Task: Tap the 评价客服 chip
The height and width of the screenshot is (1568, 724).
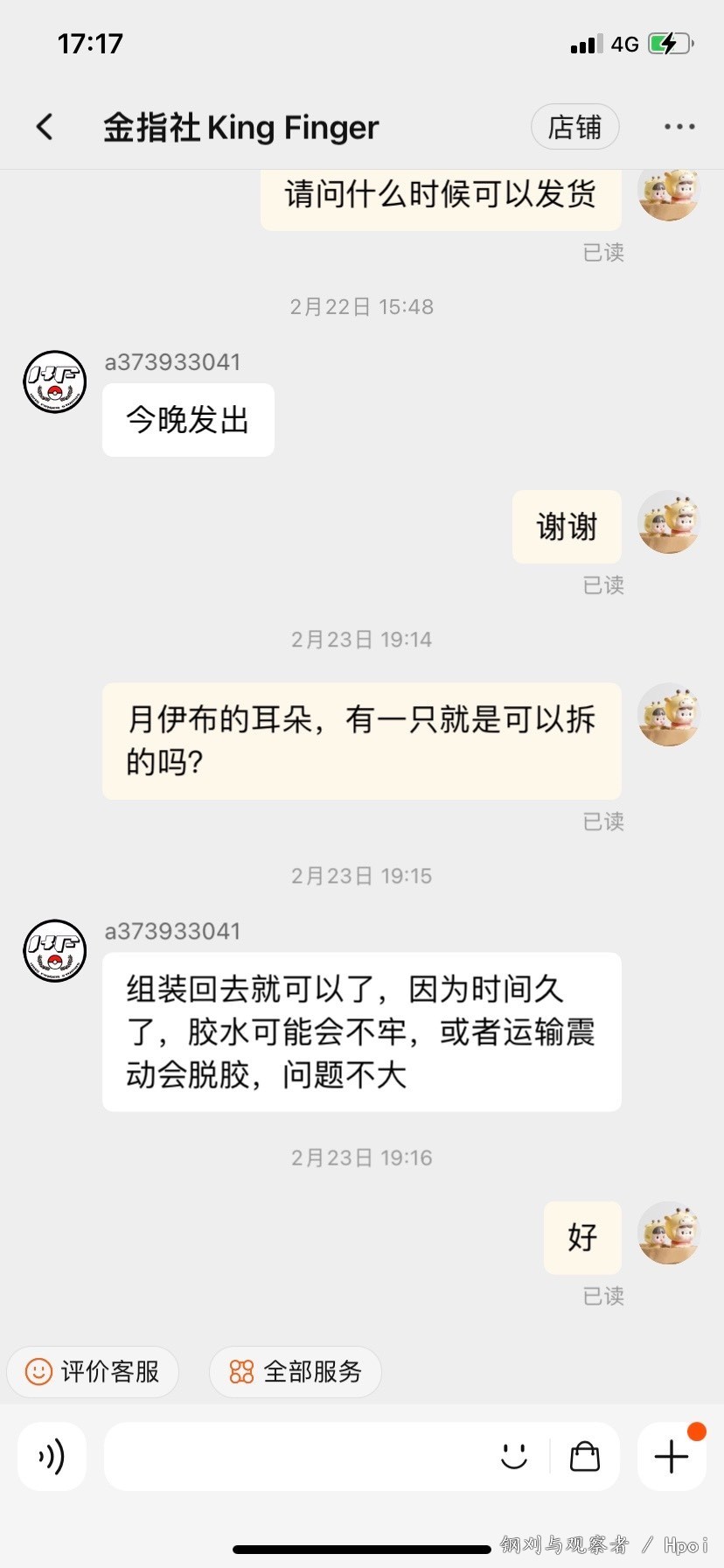Action: pyautogui.click(x=93, y=1371)
